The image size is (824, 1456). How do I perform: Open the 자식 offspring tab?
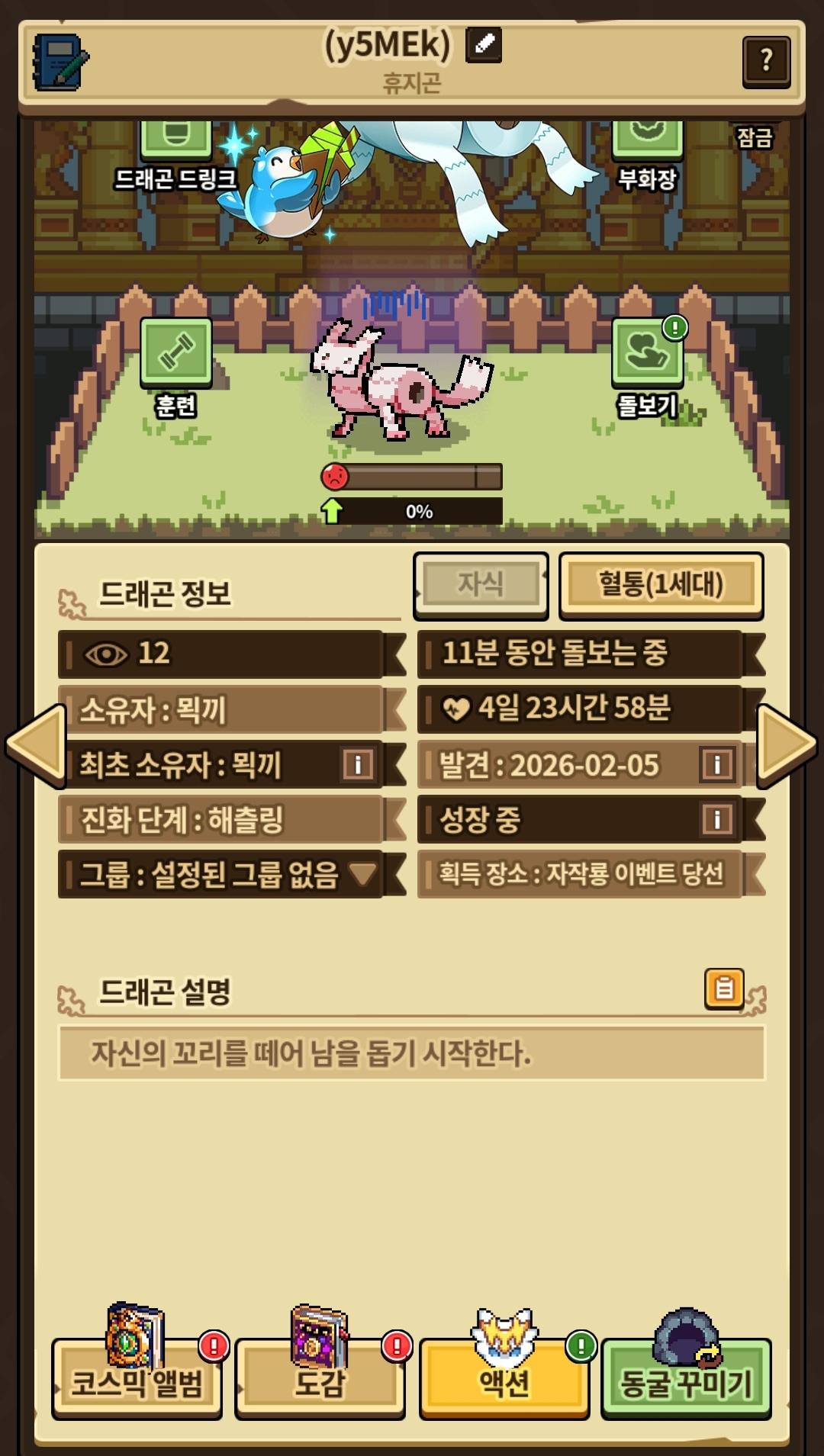tap(481, 584)
